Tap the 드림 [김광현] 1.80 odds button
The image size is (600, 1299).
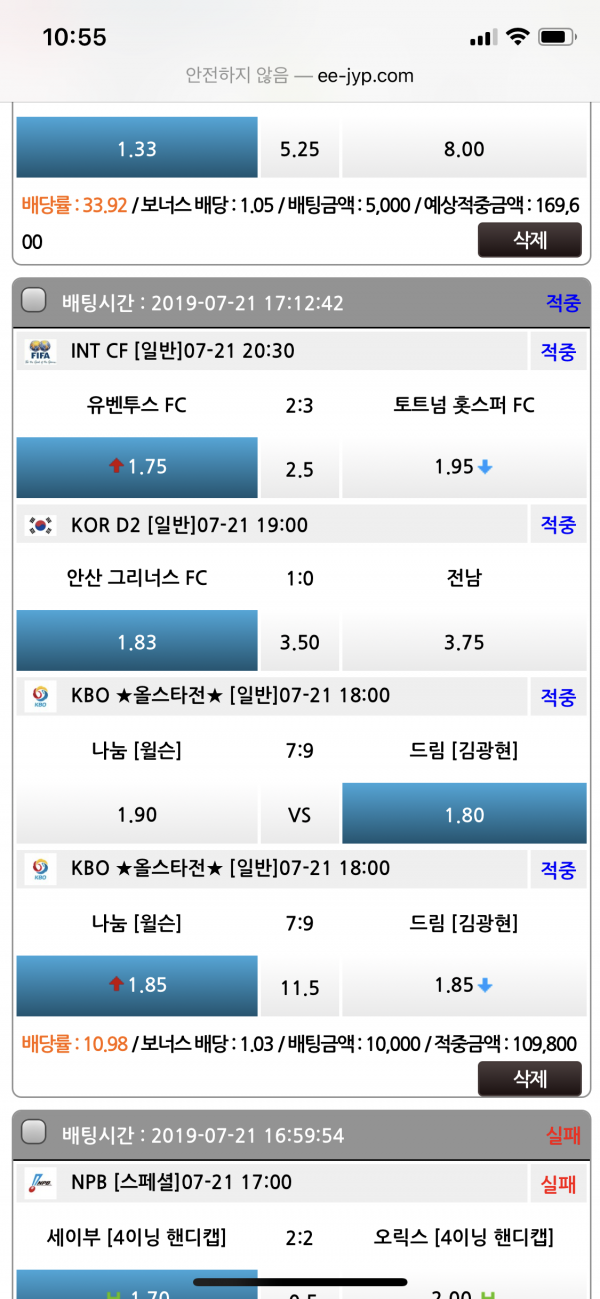pyautogui.click(x=464, y=814)
